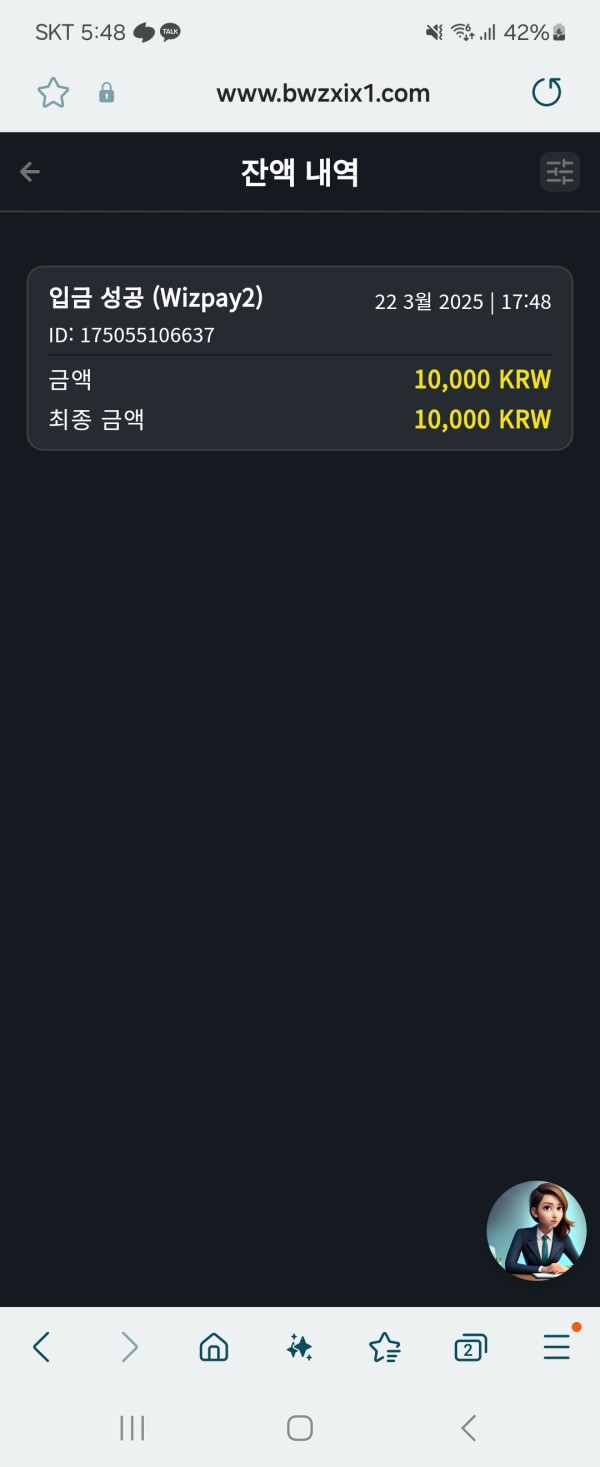Go to the browser home page
600x1467 pixels.
[x=213, y=1348]
